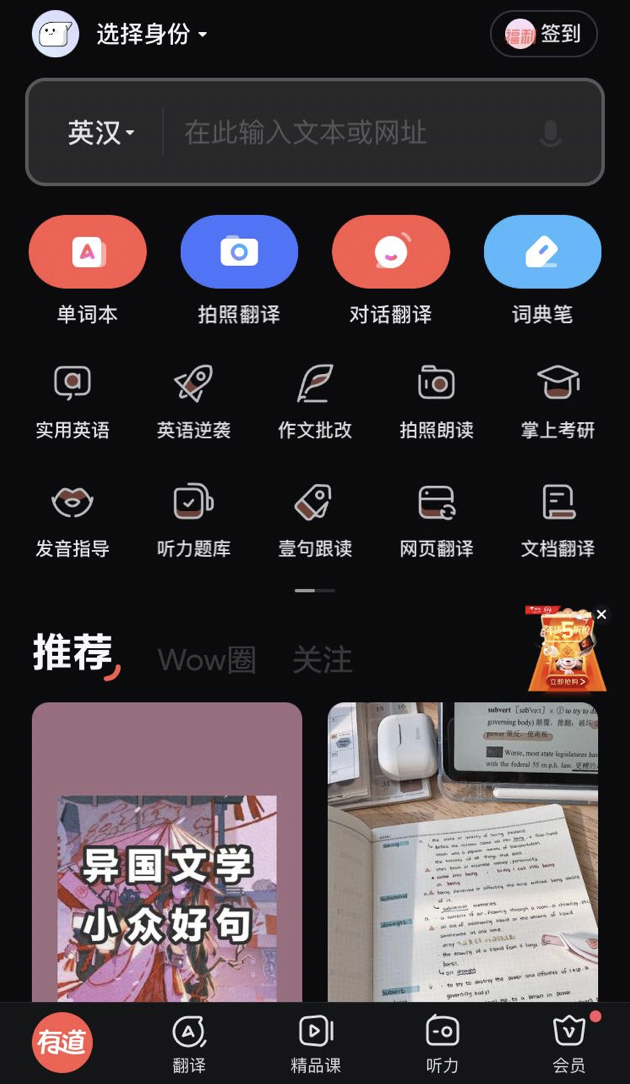
Task: Focus the text or URL input field
Action: pyautogui.click(x=350, y=133)
